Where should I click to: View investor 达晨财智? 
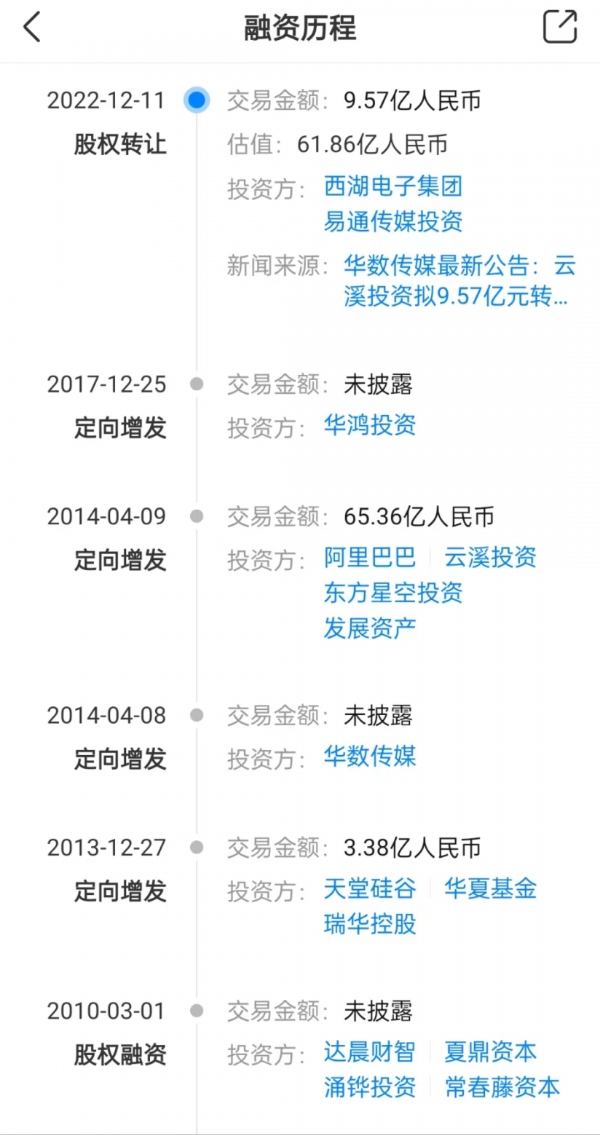pos(370,1052)
